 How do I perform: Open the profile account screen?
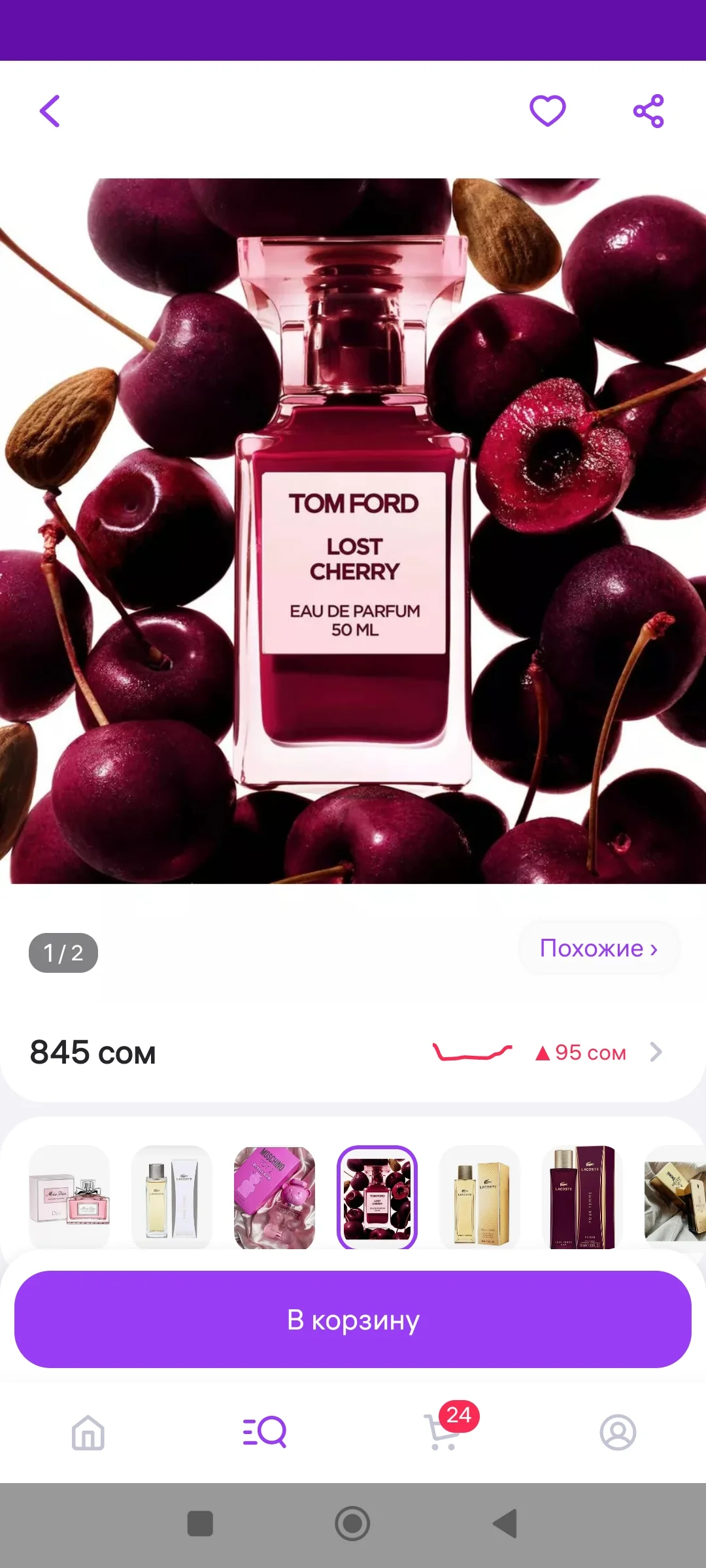point(618,1432)
